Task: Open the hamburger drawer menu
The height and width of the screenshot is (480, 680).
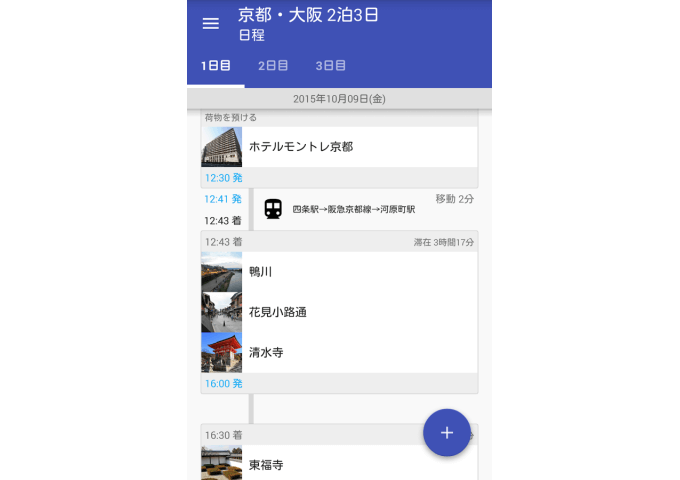Action: [x=211, y=24]
